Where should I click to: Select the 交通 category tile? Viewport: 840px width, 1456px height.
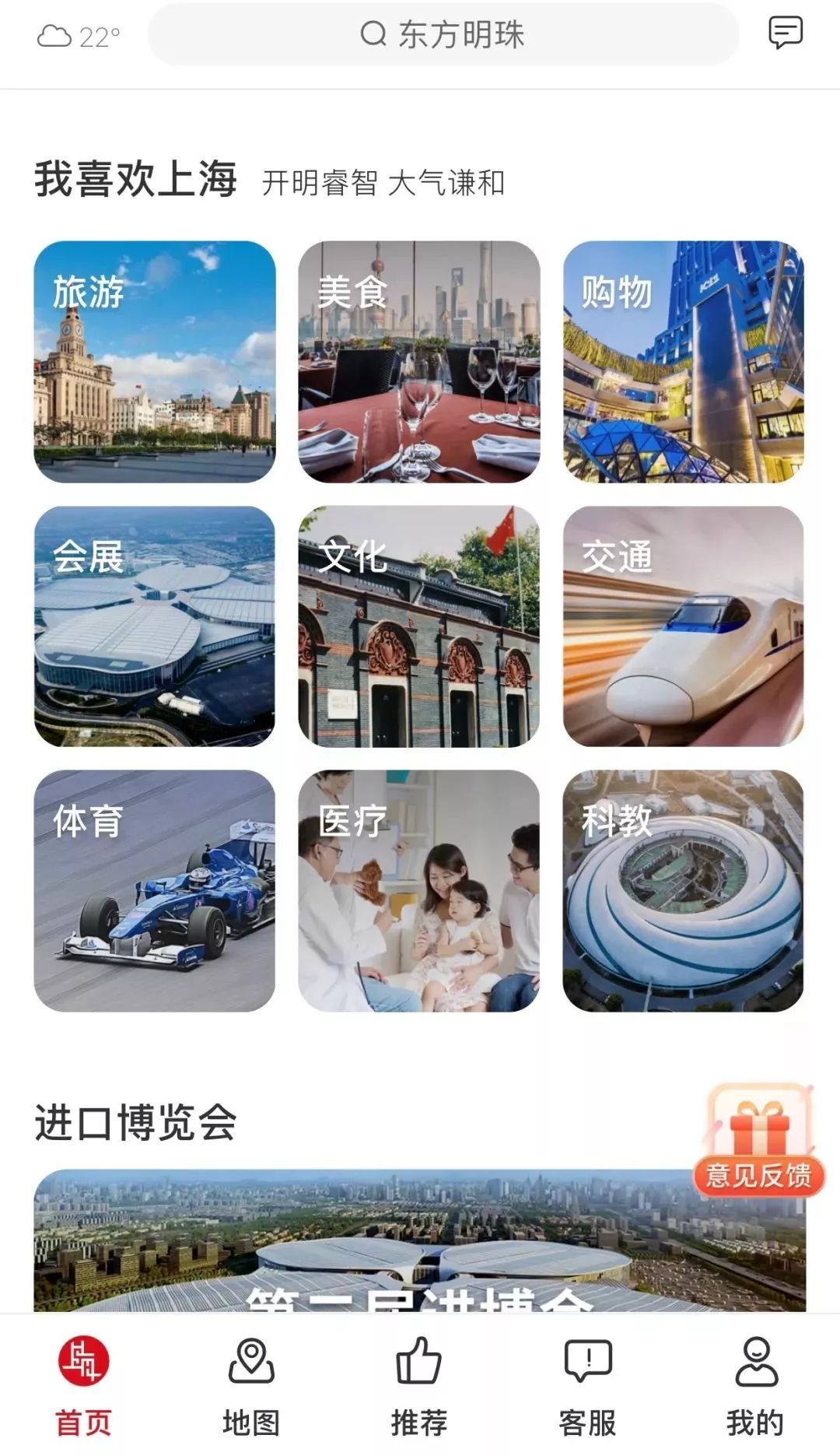coord(684,626)
